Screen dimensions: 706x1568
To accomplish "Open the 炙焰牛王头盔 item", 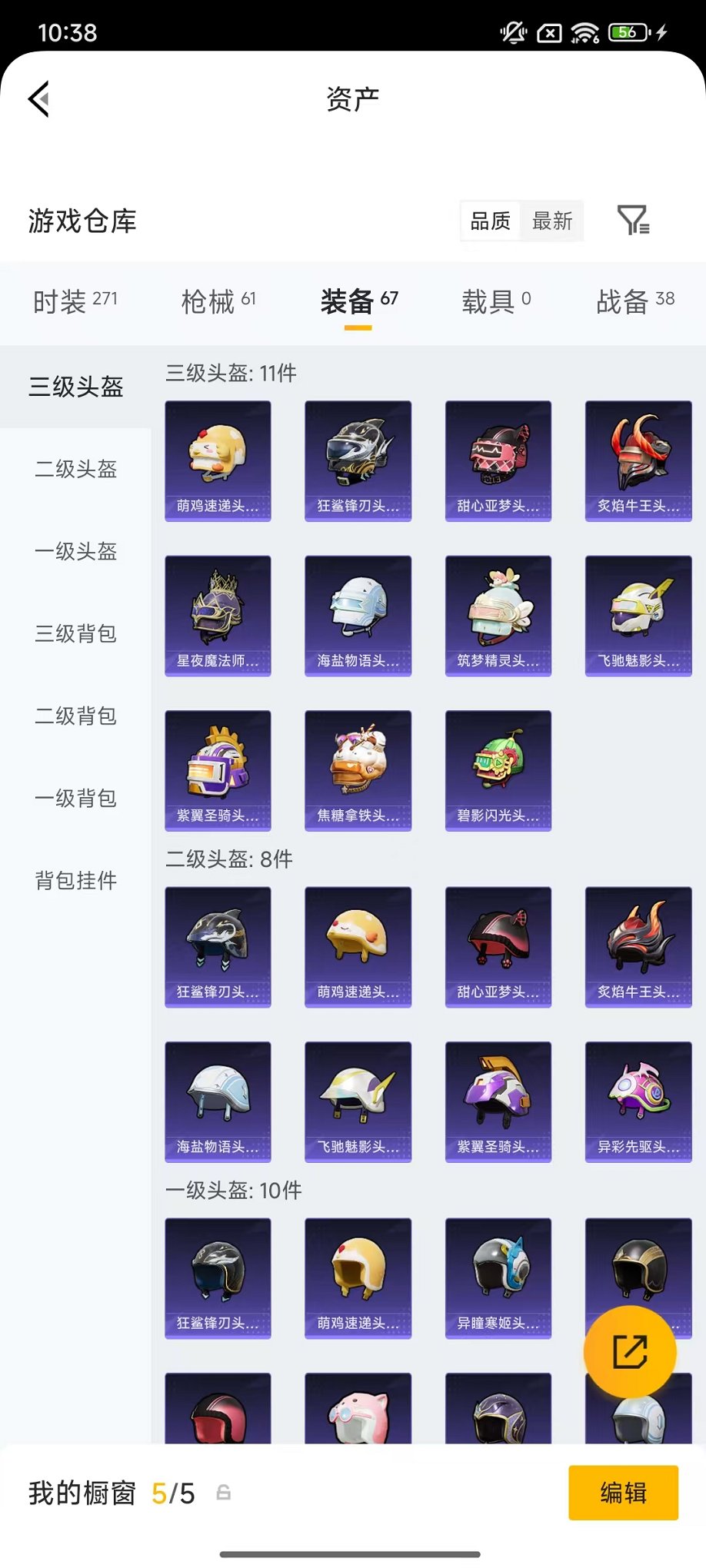I will click(638, 460).
